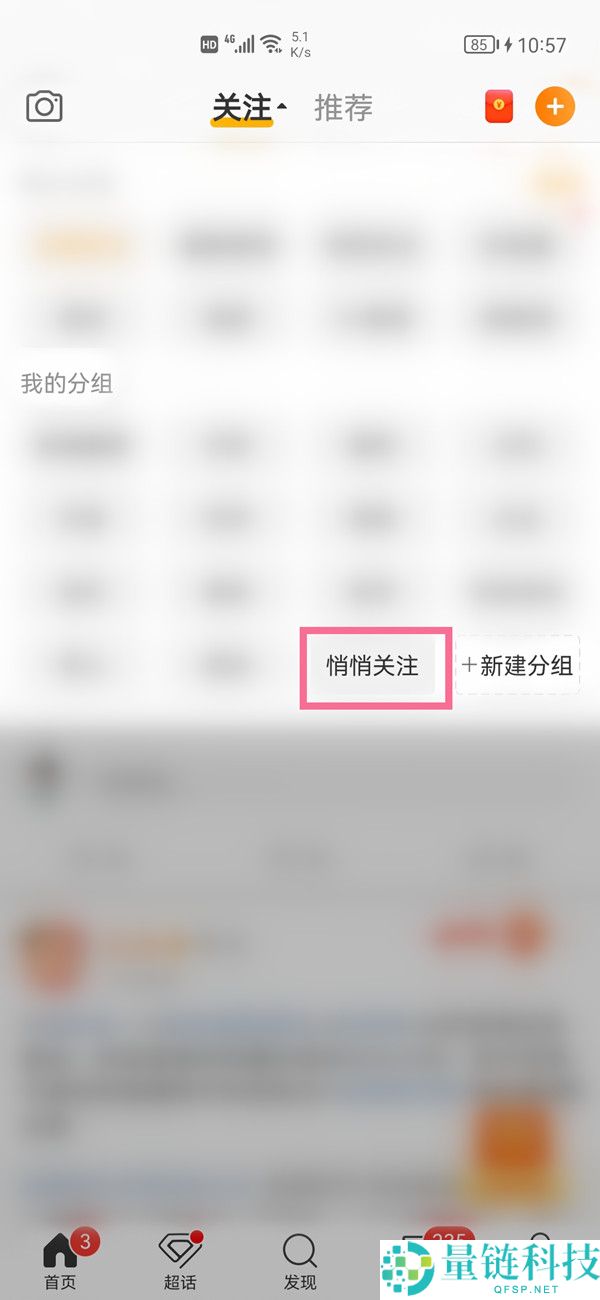Switch to the 发现 tab
The height and width of the screenshot is (1300, 600).
click(300, 1260)
